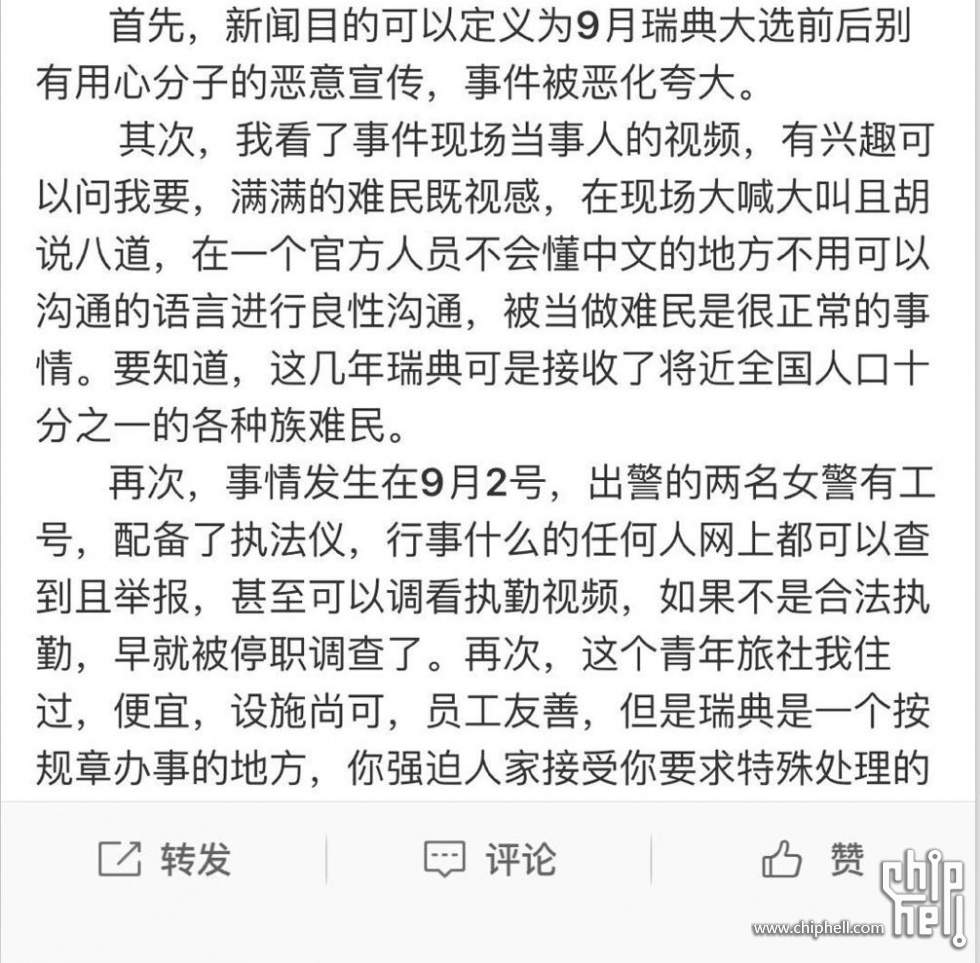Repost this Weibo post via 转发

[x=165, y=859]
